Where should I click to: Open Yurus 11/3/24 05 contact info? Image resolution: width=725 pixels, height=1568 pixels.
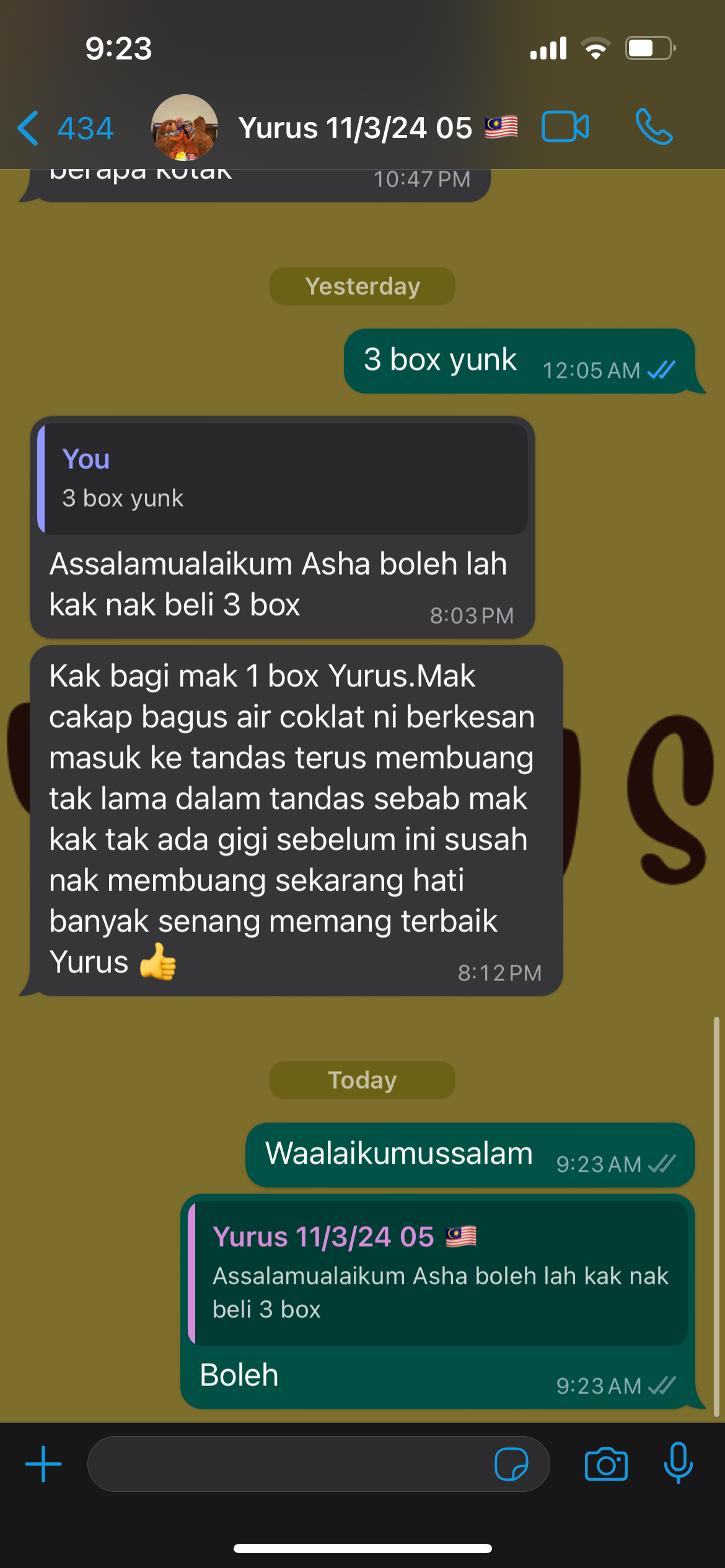tap(356, 128)
